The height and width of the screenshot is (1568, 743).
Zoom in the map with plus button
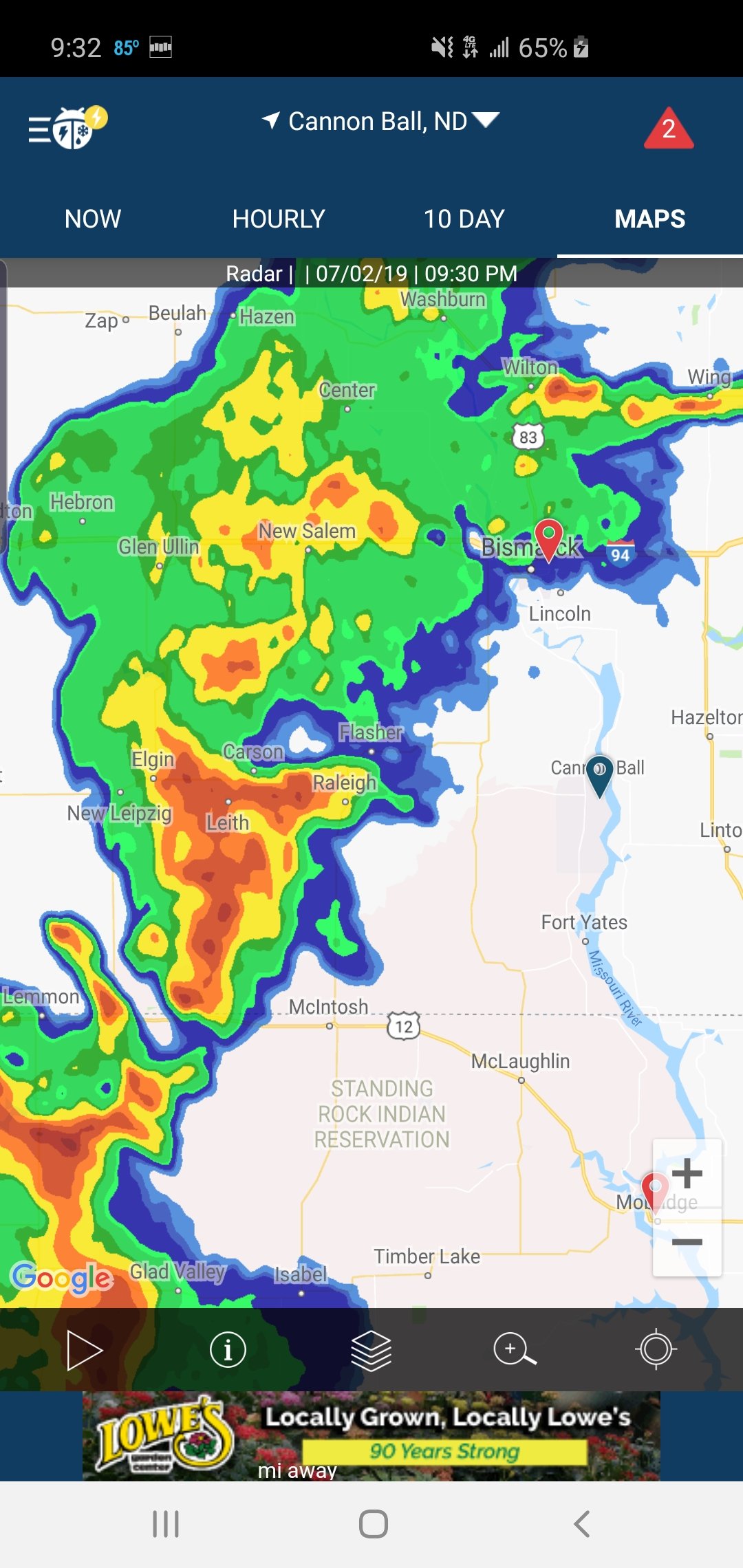coord(687,1174)
